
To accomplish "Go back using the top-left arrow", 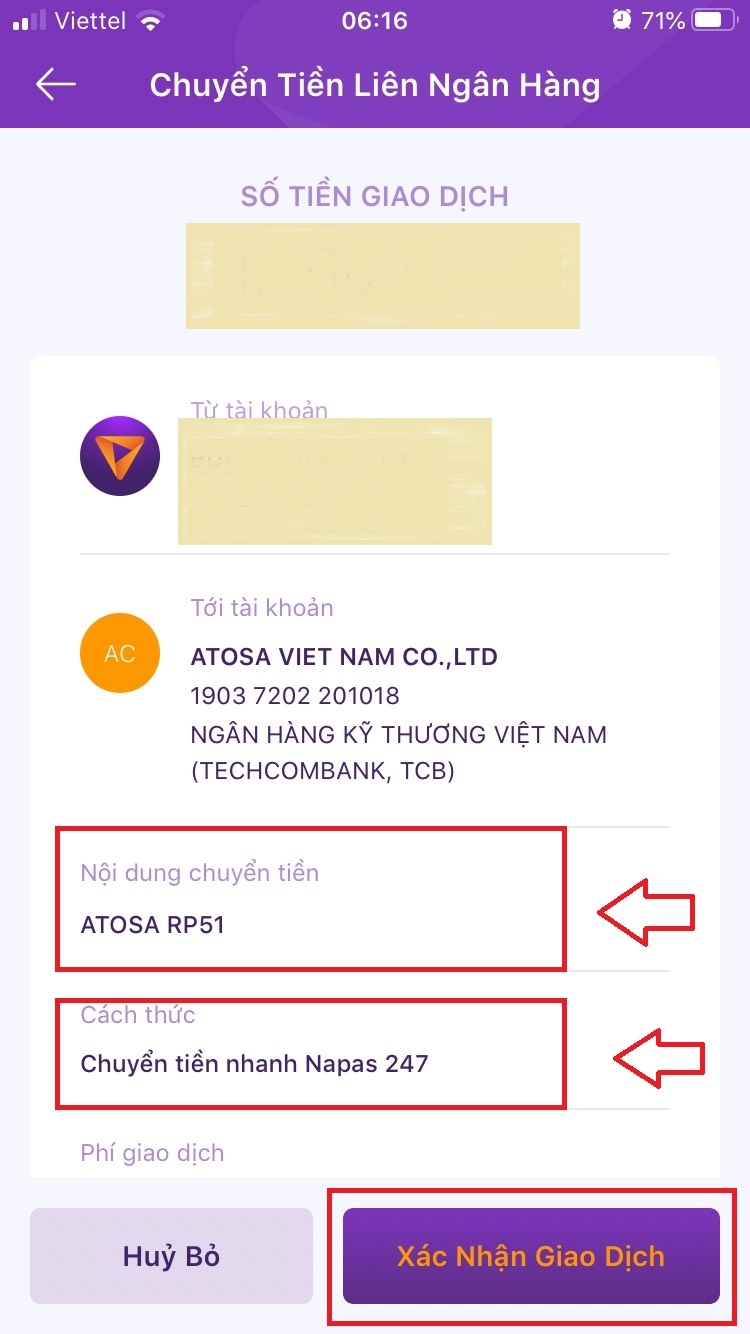I will (x=56, y=85).
